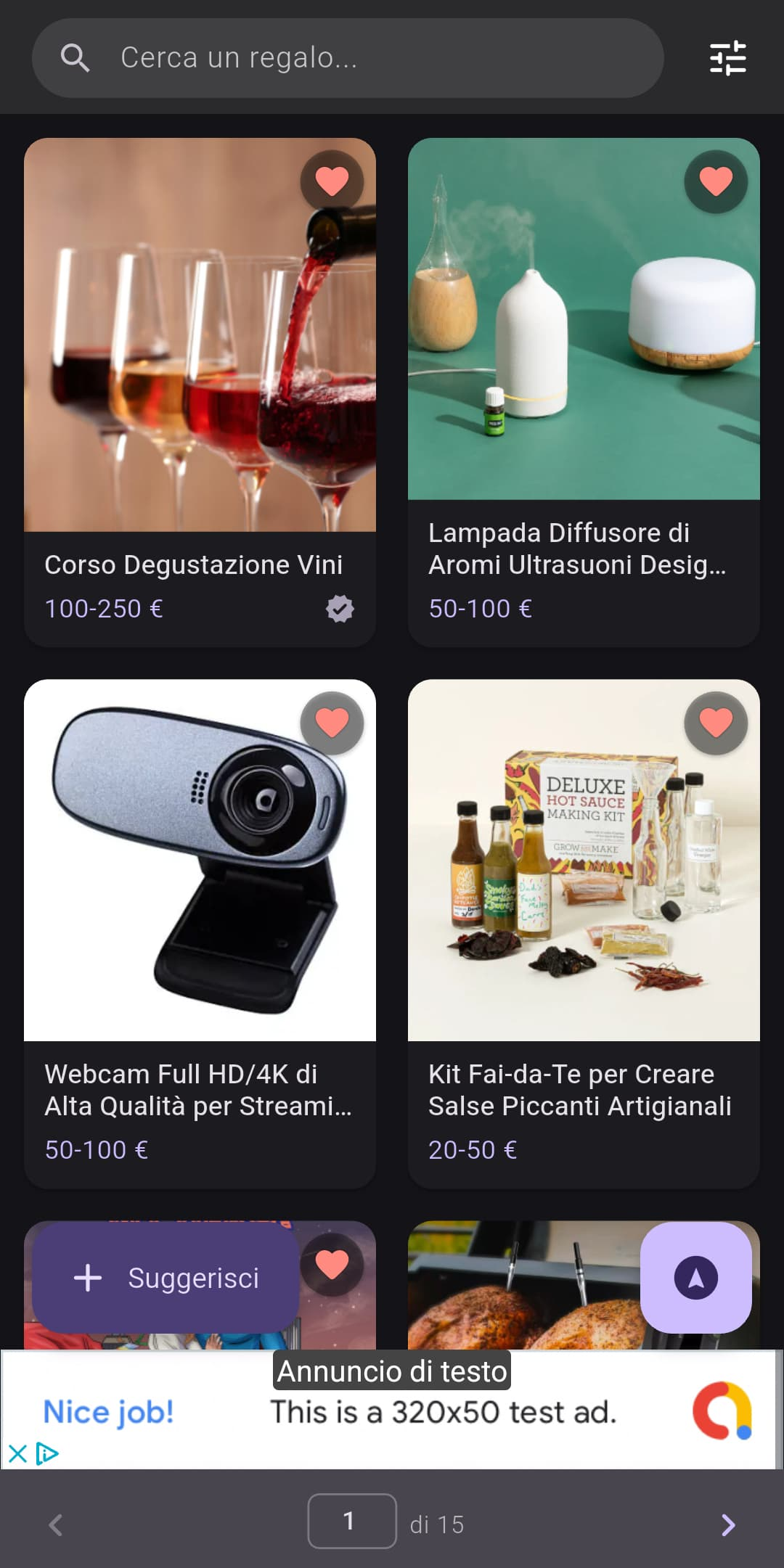784x1568 pixels.
Task: Click the page number field showing 1
Action: click(351, 1522)
